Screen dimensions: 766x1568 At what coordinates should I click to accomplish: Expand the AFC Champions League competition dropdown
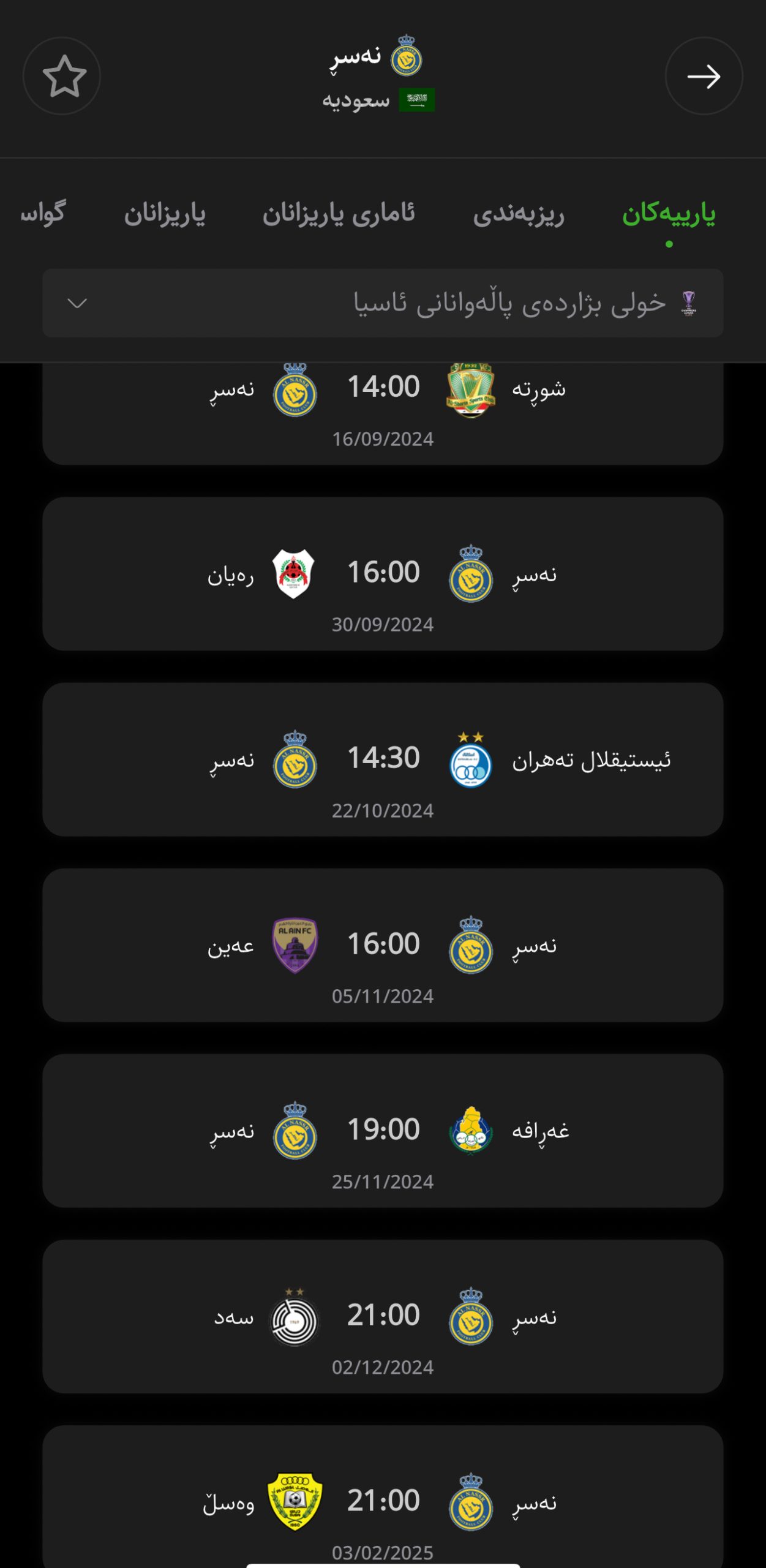[x=383, y=303]
